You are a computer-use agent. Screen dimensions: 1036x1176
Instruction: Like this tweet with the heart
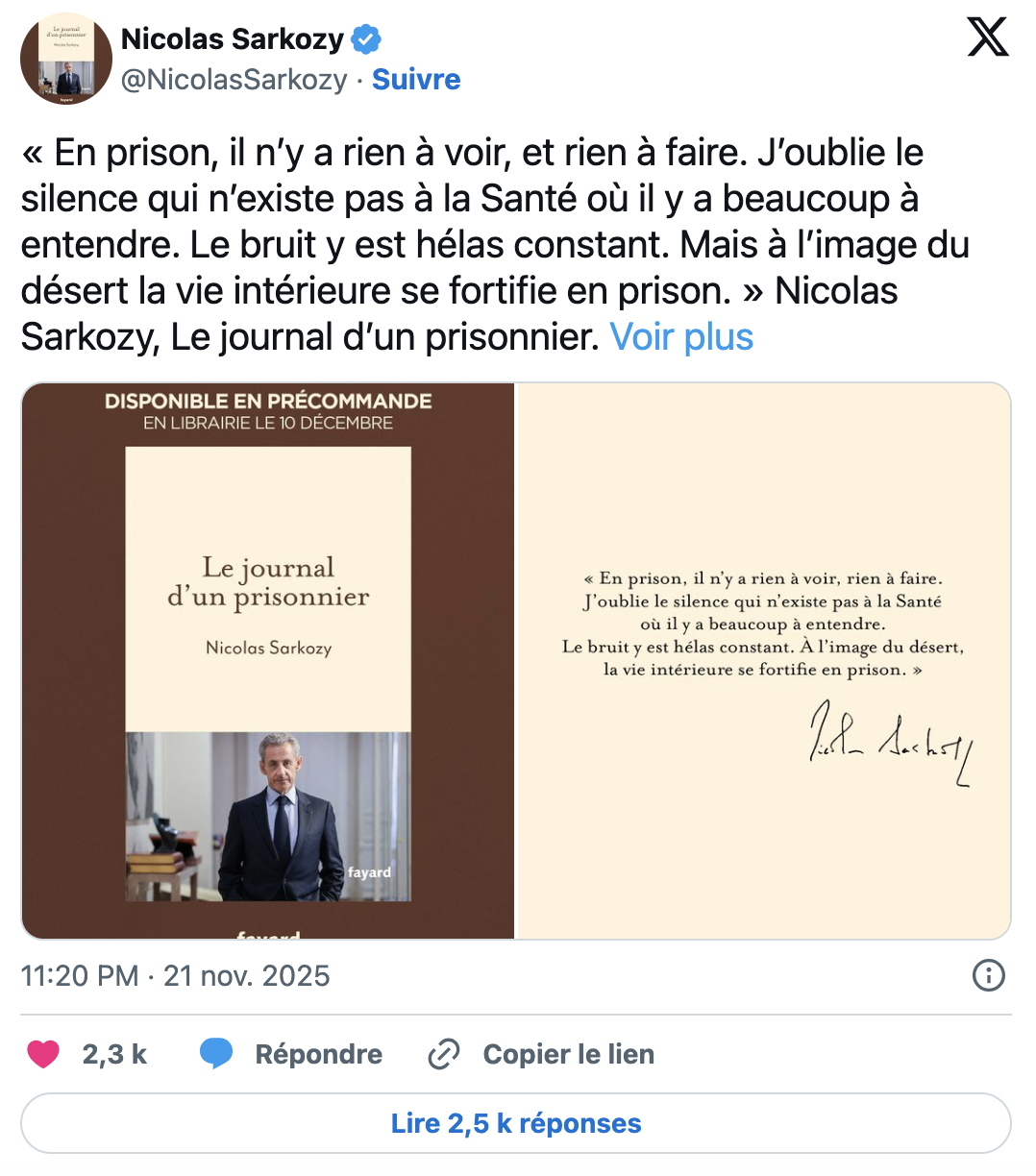pyautogui.click(x=43, y=1054)
